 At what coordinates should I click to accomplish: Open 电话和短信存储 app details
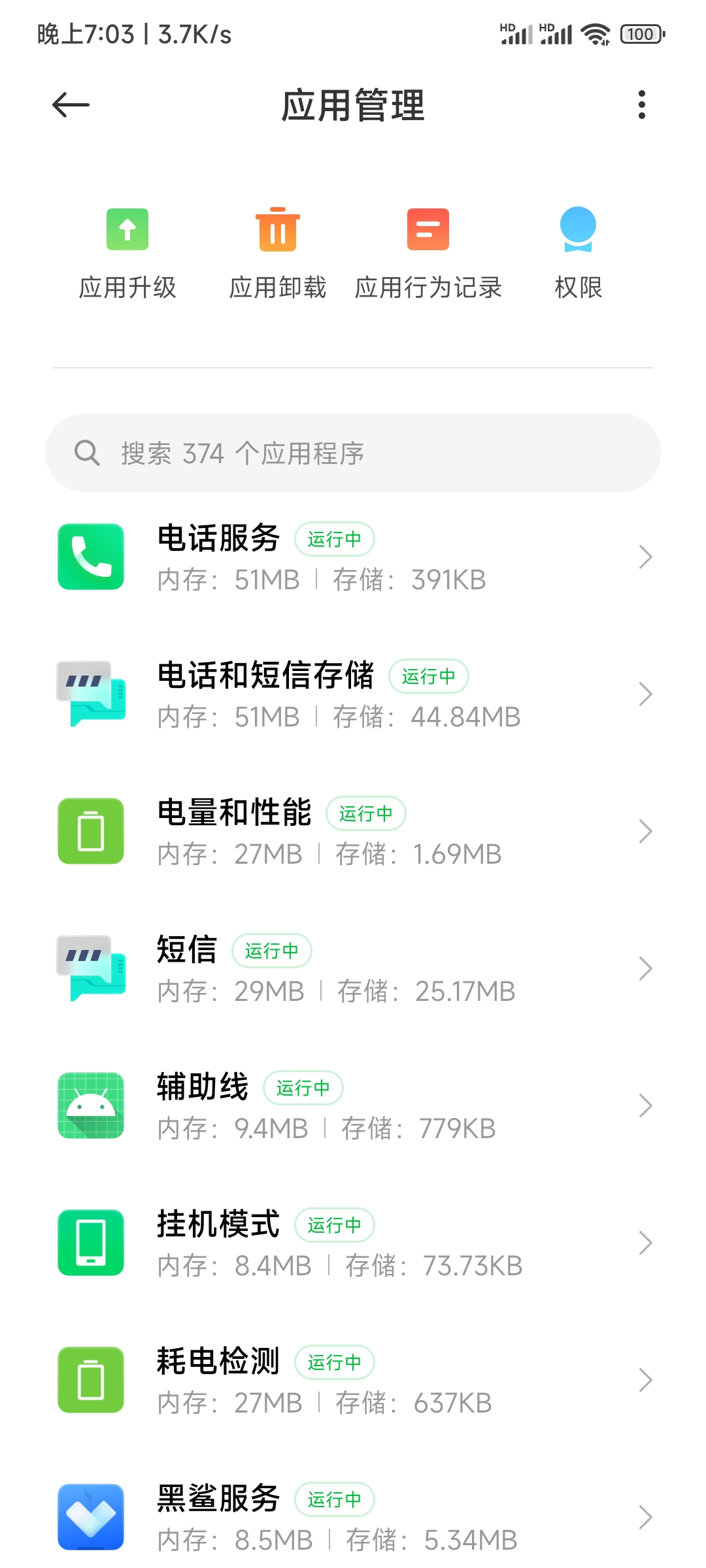(353, 694)
